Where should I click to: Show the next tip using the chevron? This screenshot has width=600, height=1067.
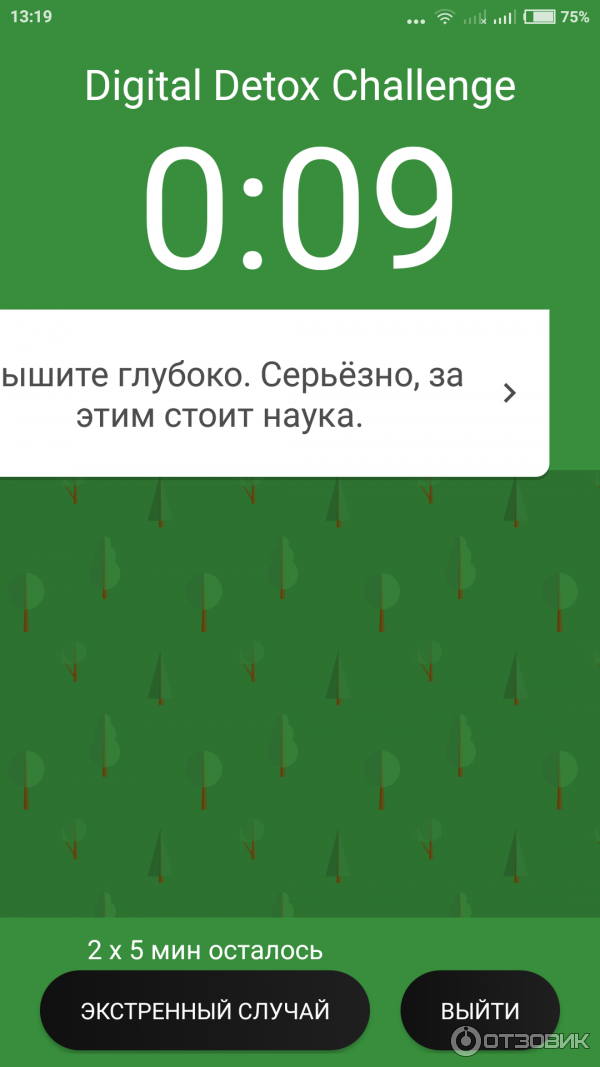coord(510,393)
